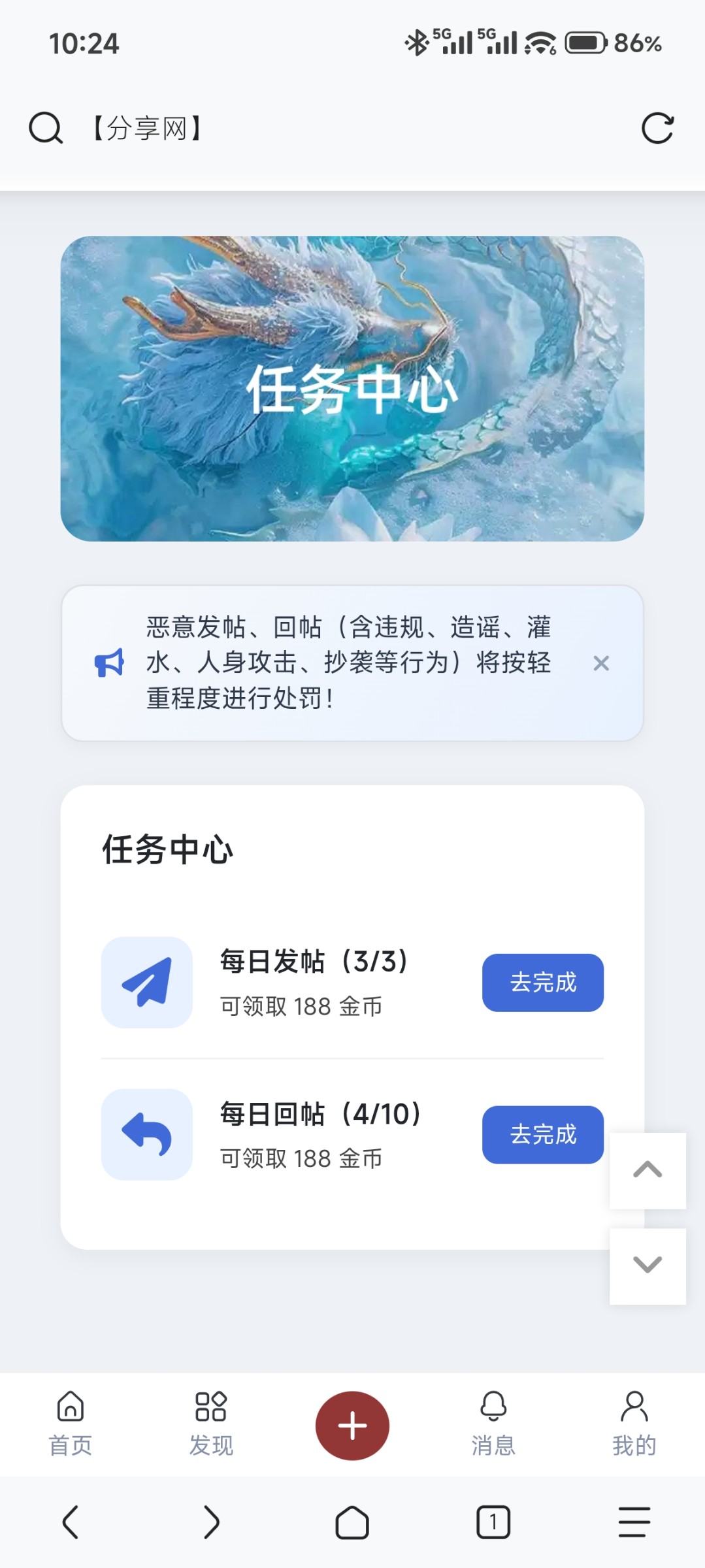Viewport: 705px width, 1568px height.
Task: Refresh the page using the reload icon
Action: point(658,129)
